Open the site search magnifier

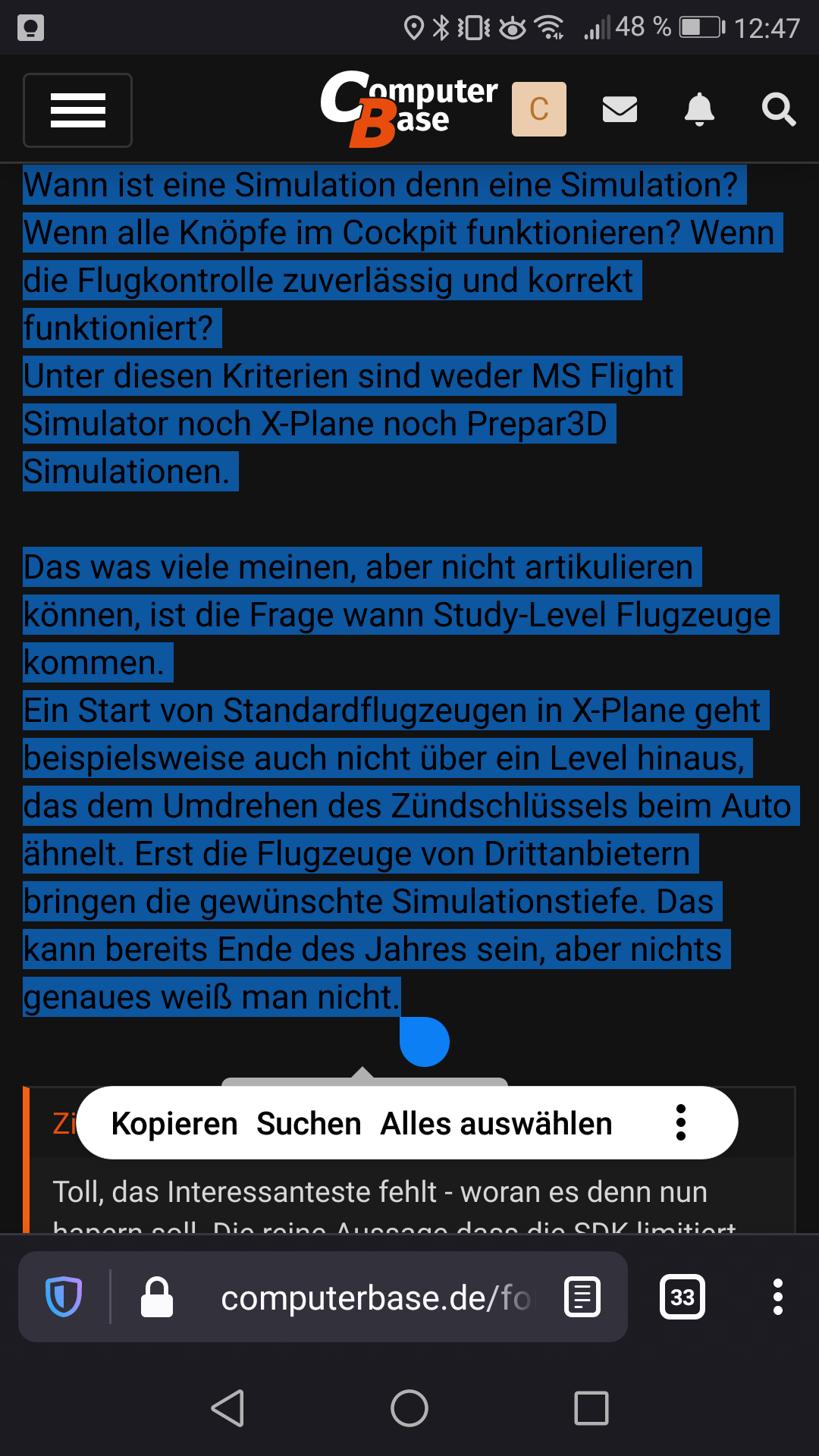pos(778,109)
